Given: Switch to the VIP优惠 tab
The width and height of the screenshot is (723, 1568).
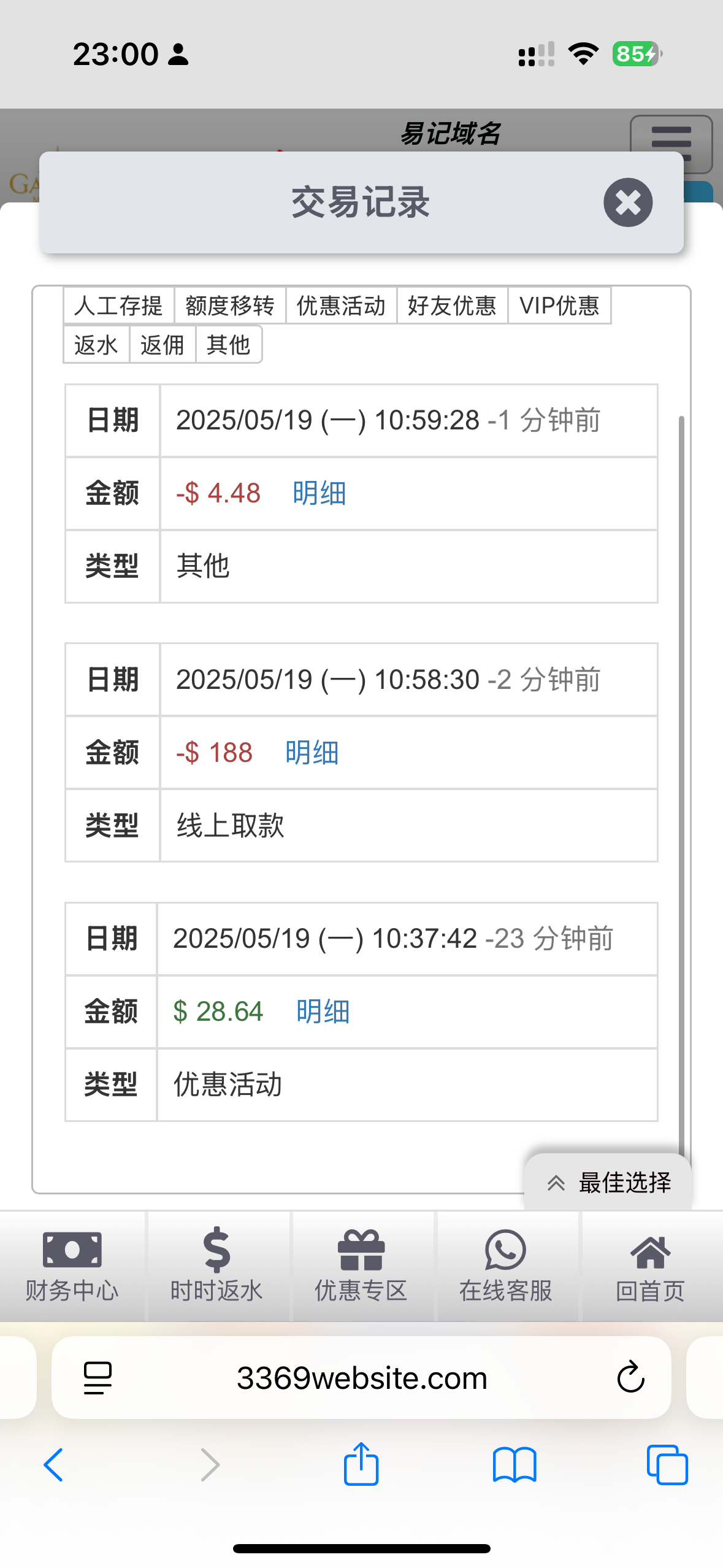Looking at the screenshot, I should pos(559,306).
